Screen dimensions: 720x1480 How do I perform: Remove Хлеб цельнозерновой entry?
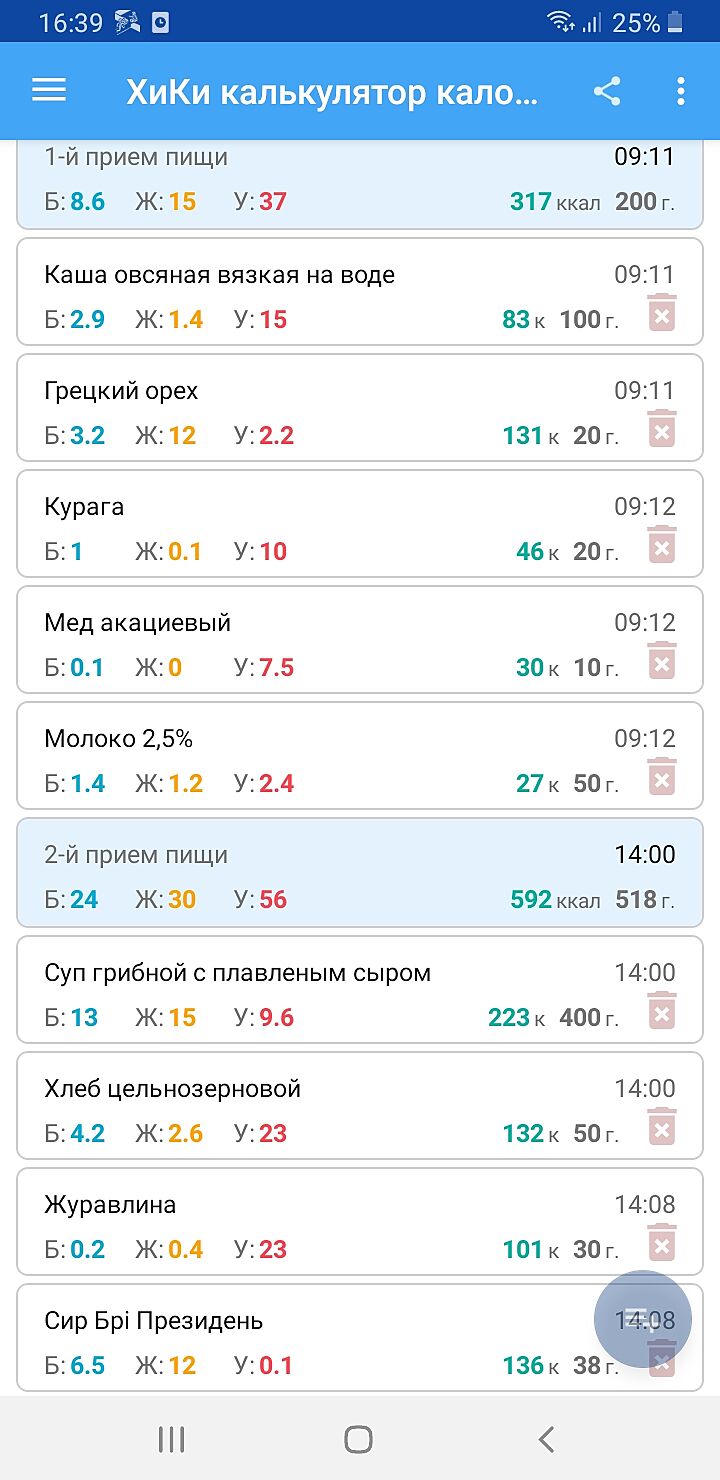tap(661, 1127)
